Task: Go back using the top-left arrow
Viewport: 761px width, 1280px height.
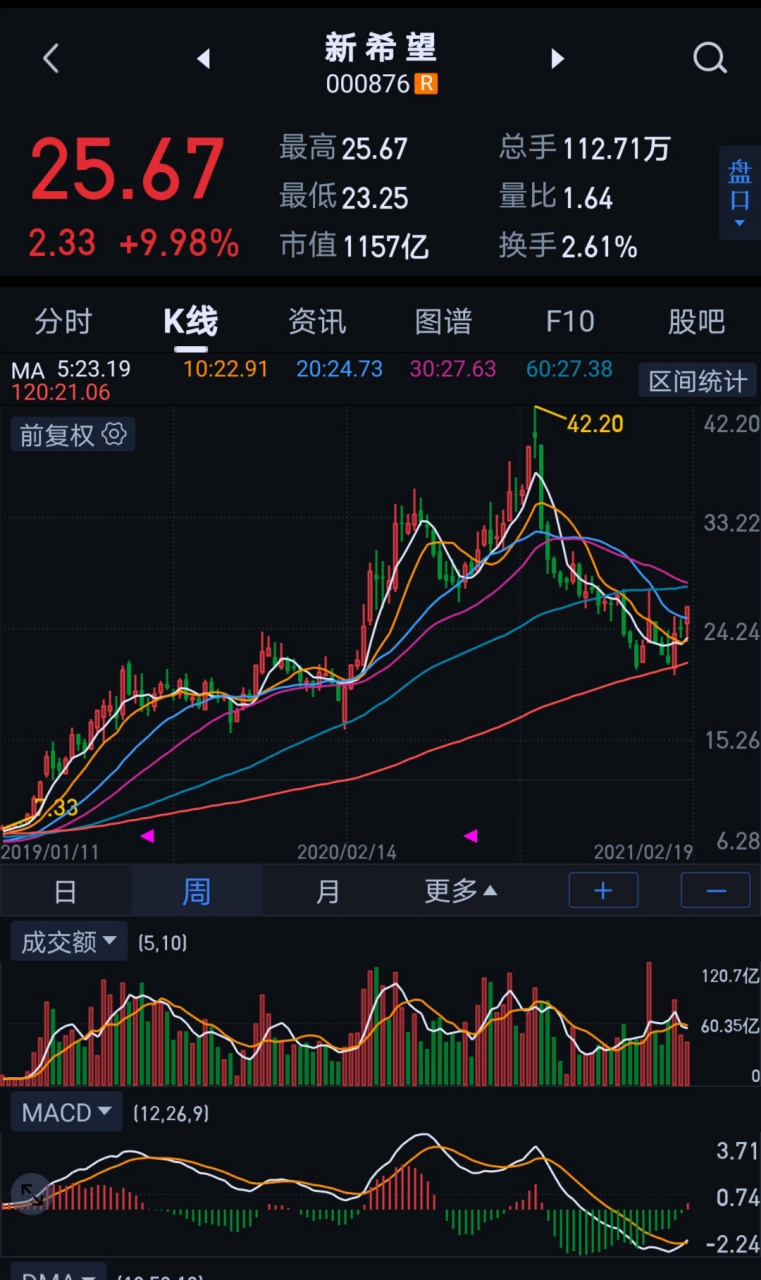Action: point(51,59)
